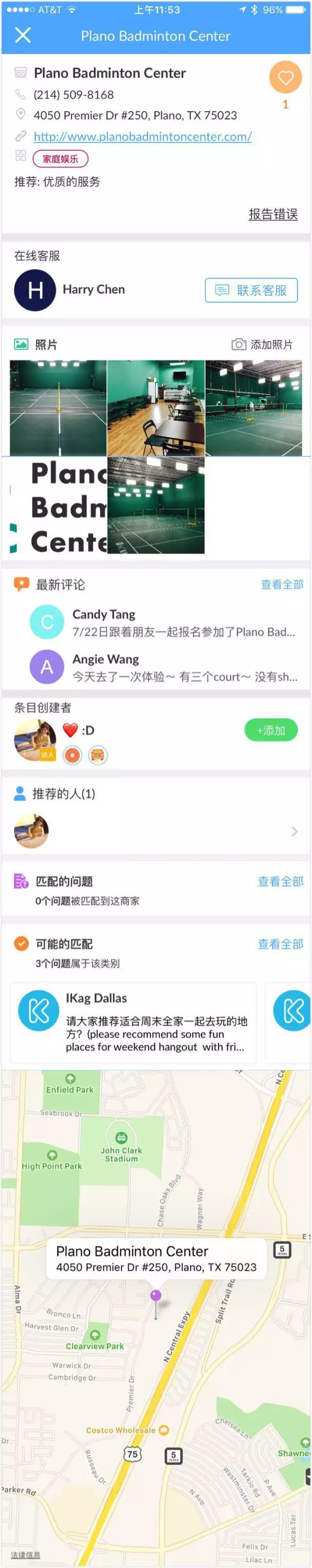
Task: Close the Plano Badminton Center page
Action: (x=22, y=35)
